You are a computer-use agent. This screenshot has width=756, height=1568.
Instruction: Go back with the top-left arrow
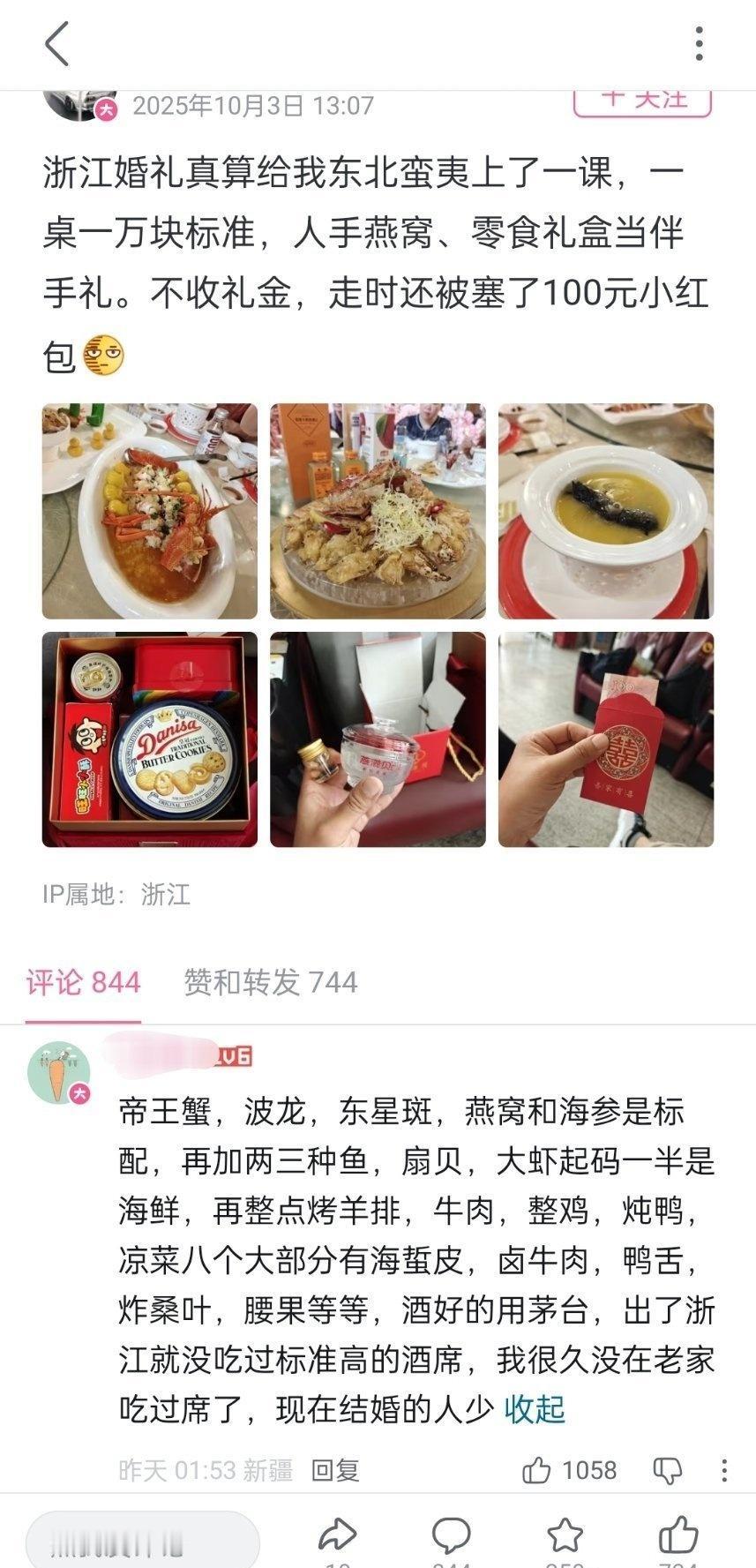pos(57,43)
